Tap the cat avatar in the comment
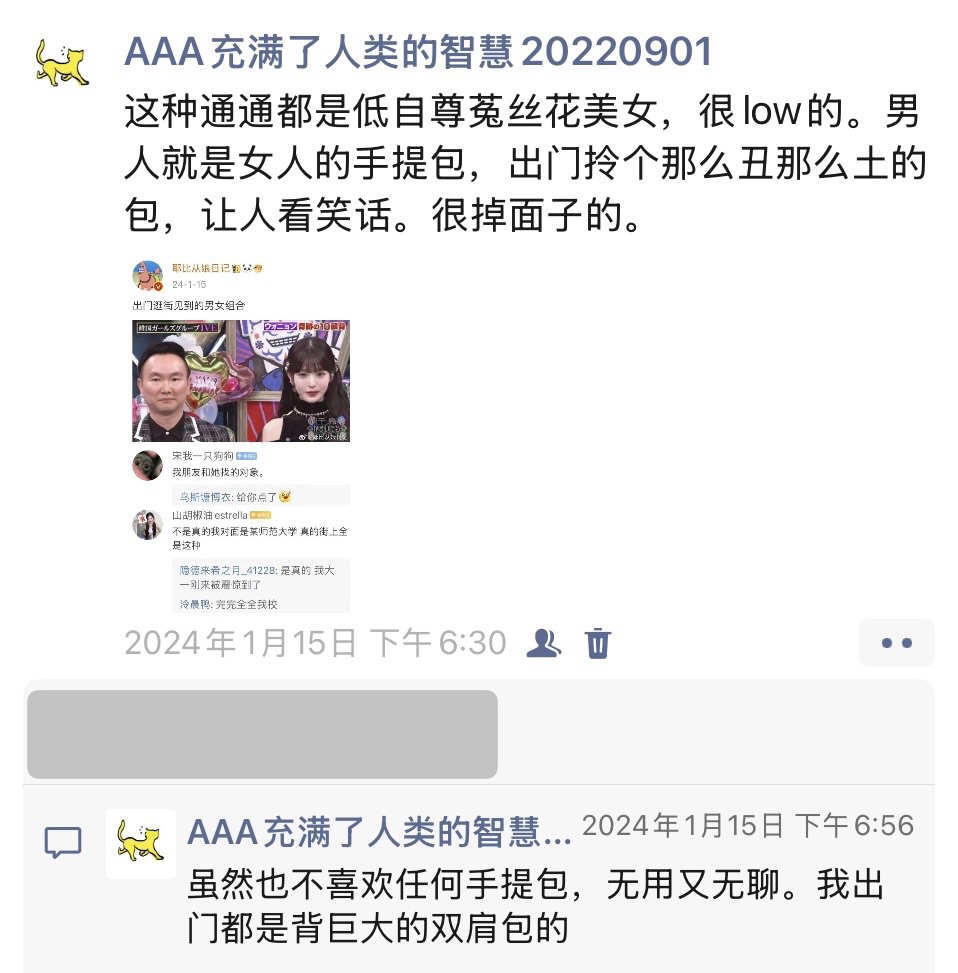The image size is (958, 973). click(x=140, y=843)
